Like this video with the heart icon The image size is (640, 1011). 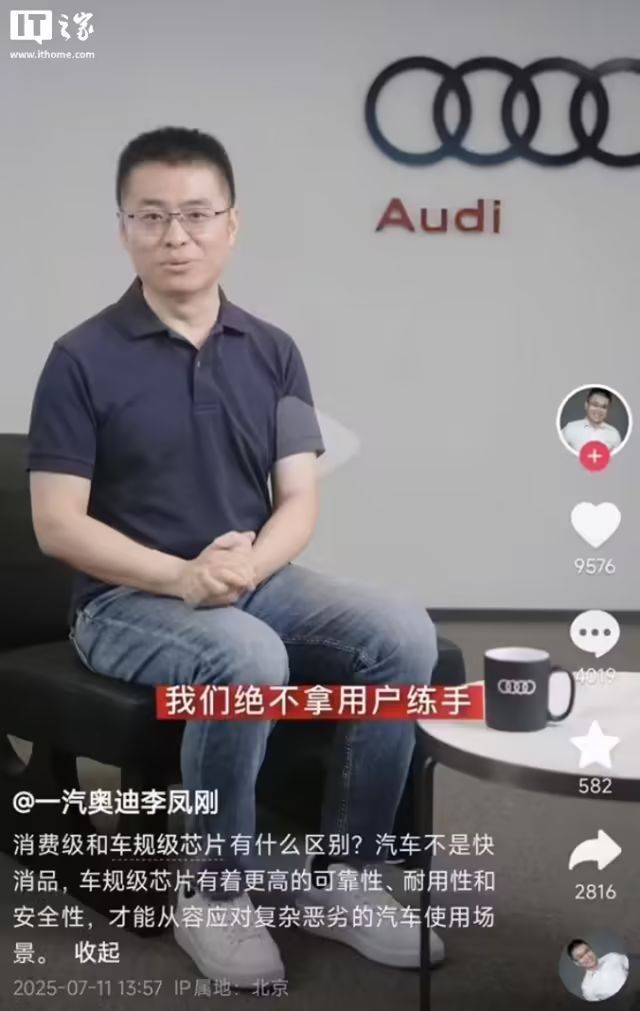coord(595,526)
